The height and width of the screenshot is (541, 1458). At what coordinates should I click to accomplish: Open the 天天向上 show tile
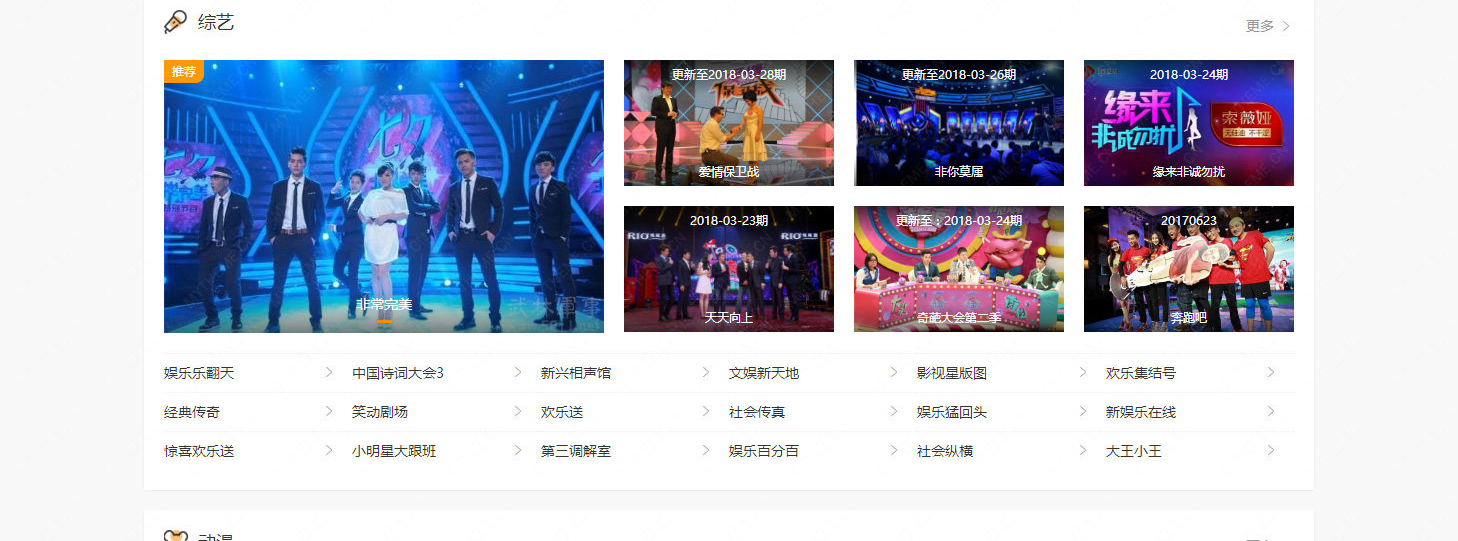(x=729, y=269)
